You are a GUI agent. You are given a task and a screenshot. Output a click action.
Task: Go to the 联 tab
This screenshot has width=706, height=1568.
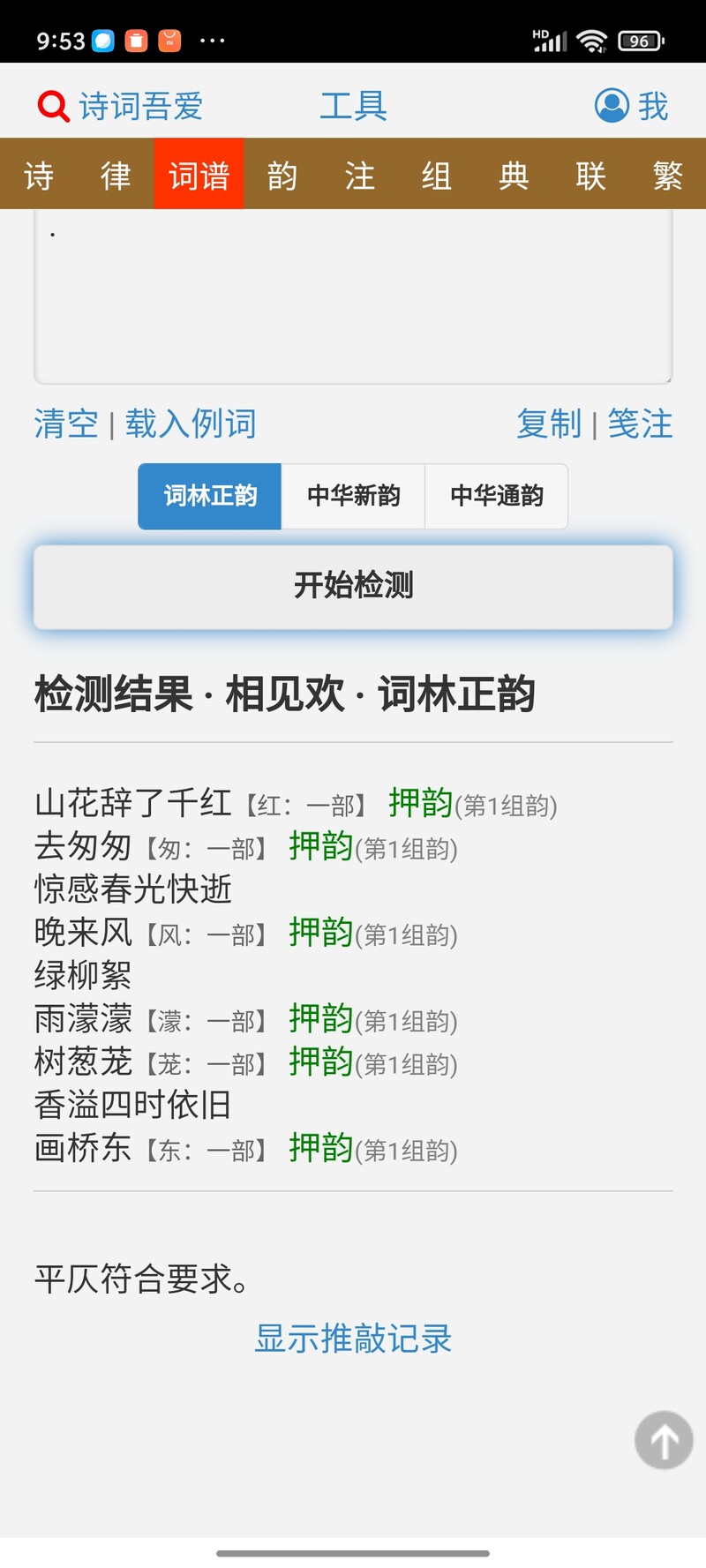pyautogui.click(x=590, y=175)
